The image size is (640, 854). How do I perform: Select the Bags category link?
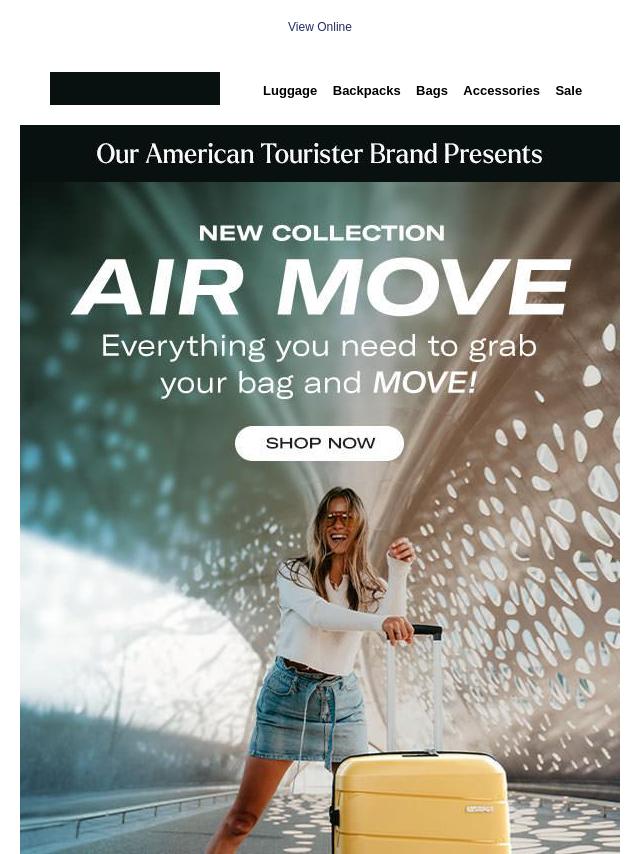click(431, 91)
